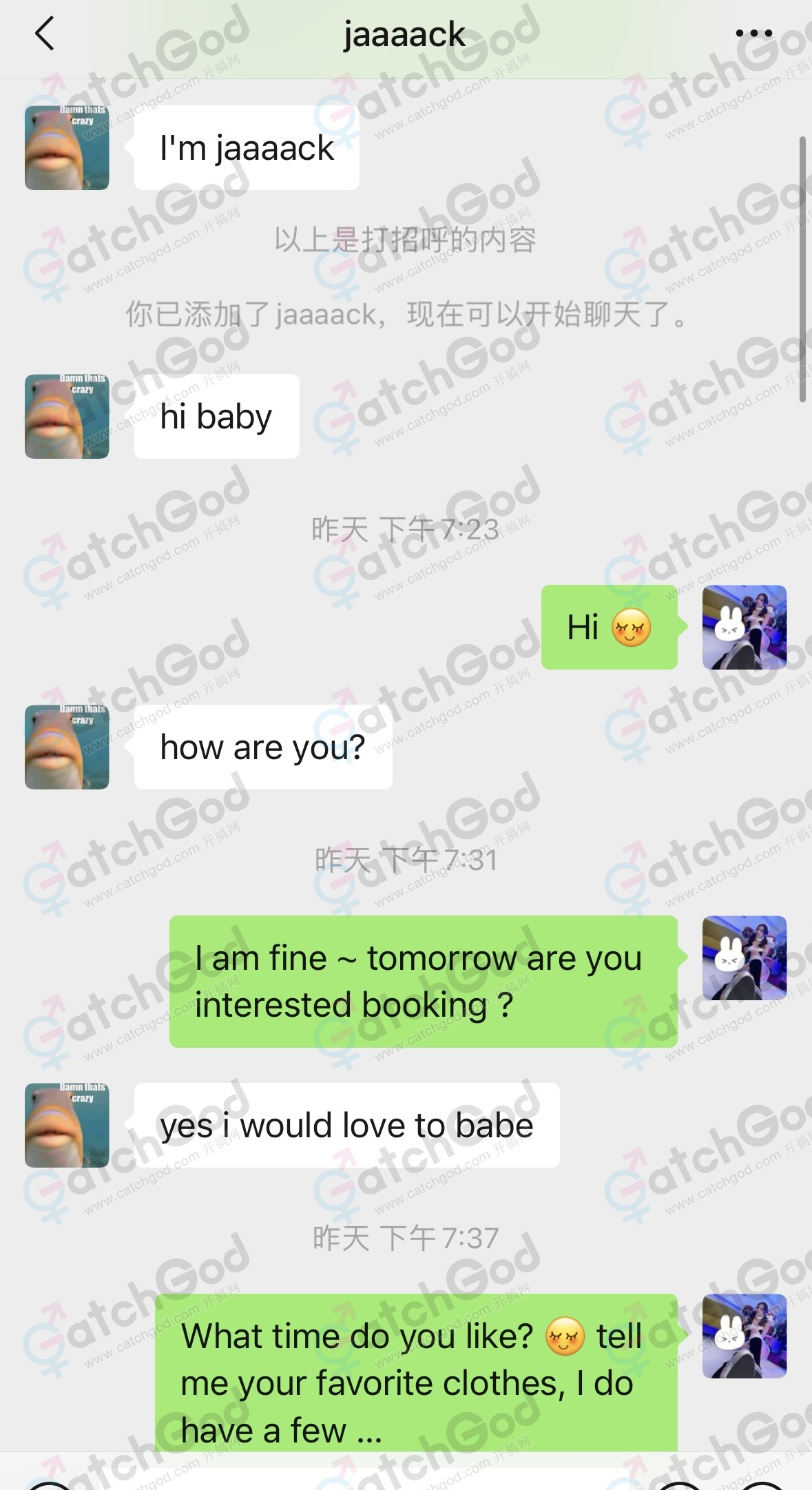Go back from the jaaaack chat
Viewport: 812px width, 1490px height.
click(x=45, y=34)
